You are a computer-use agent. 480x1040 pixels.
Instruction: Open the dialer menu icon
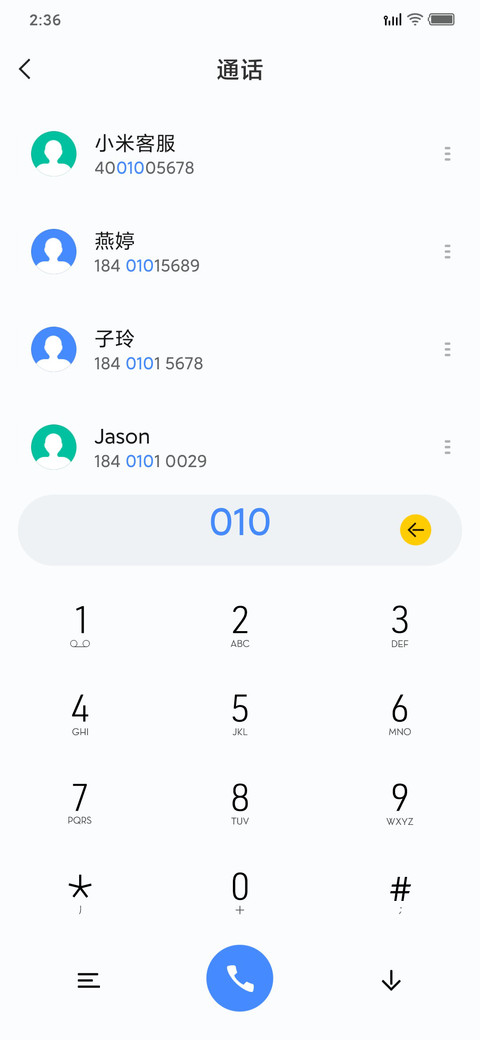pyautogui.click(x=88, y=980)
